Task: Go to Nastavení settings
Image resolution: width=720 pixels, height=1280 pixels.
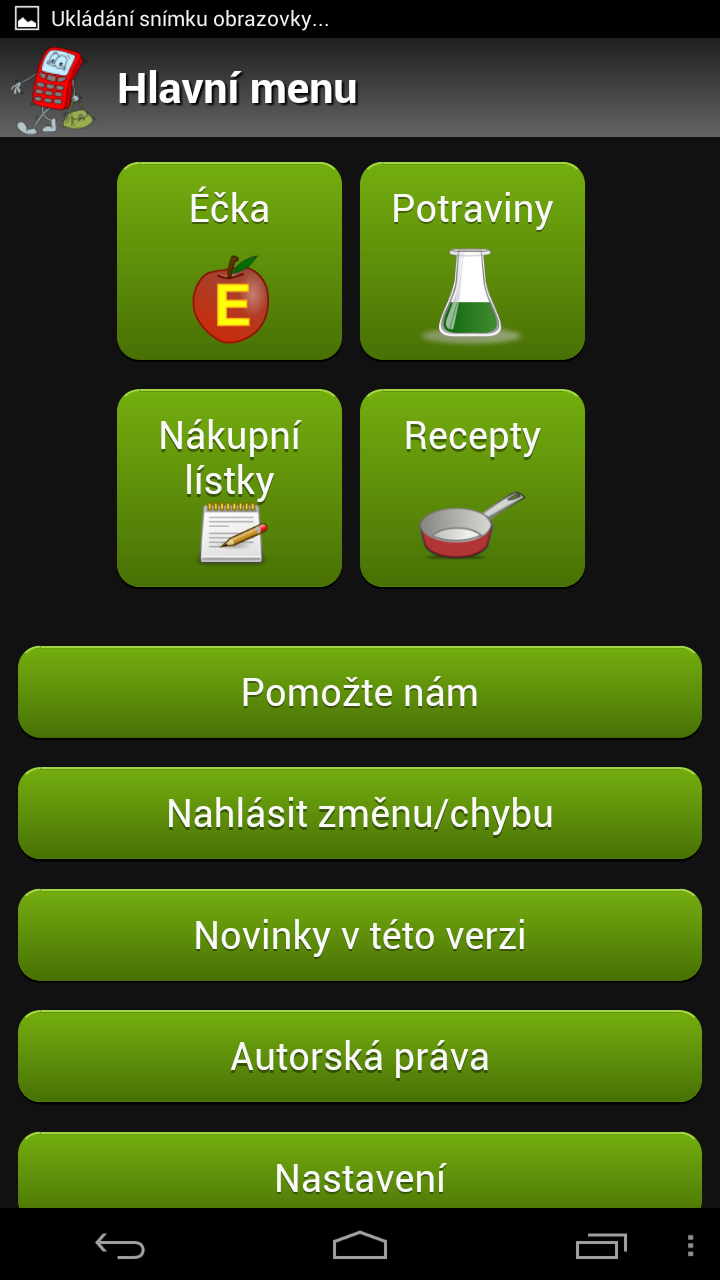Action: click(360, 1170)
